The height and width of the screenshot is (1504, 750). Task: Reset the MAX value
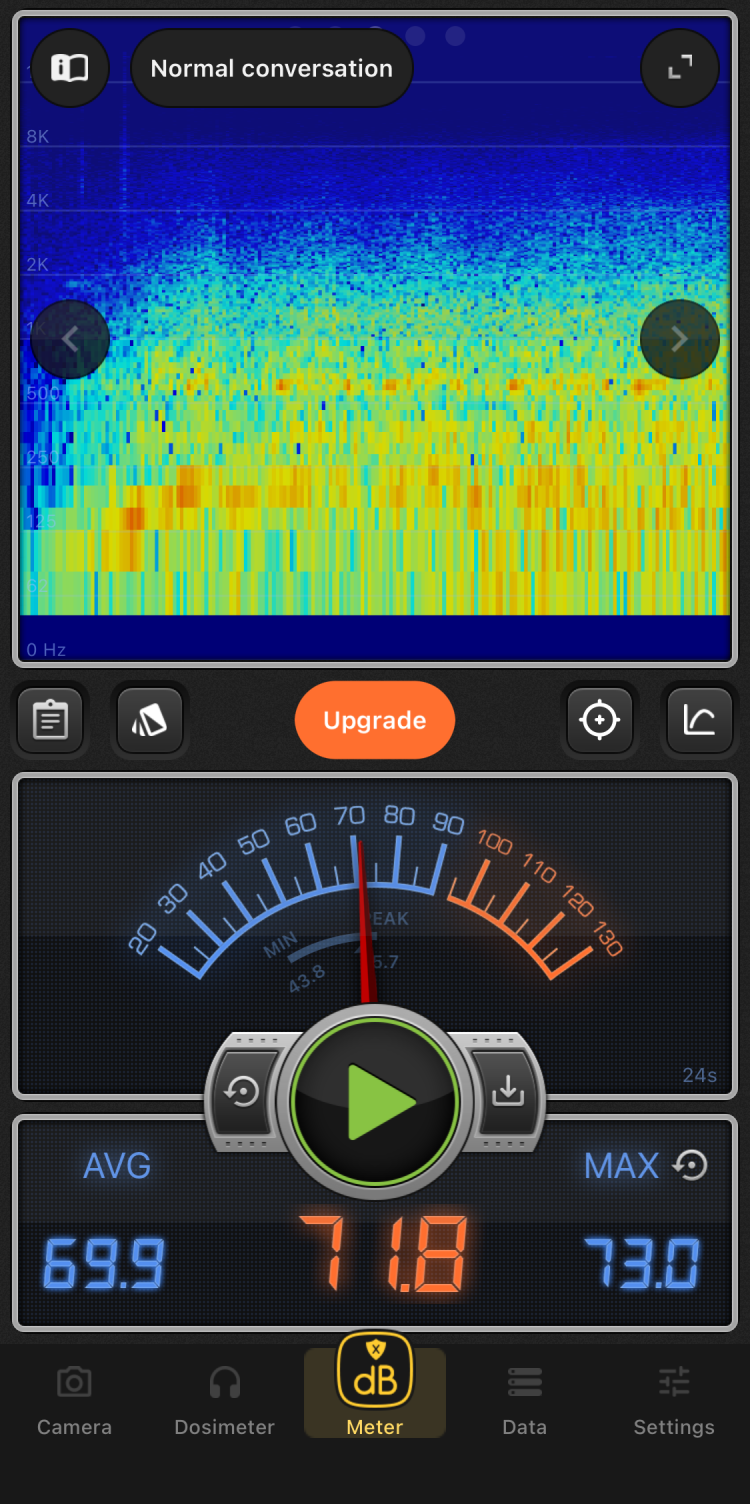[690, 1165]
